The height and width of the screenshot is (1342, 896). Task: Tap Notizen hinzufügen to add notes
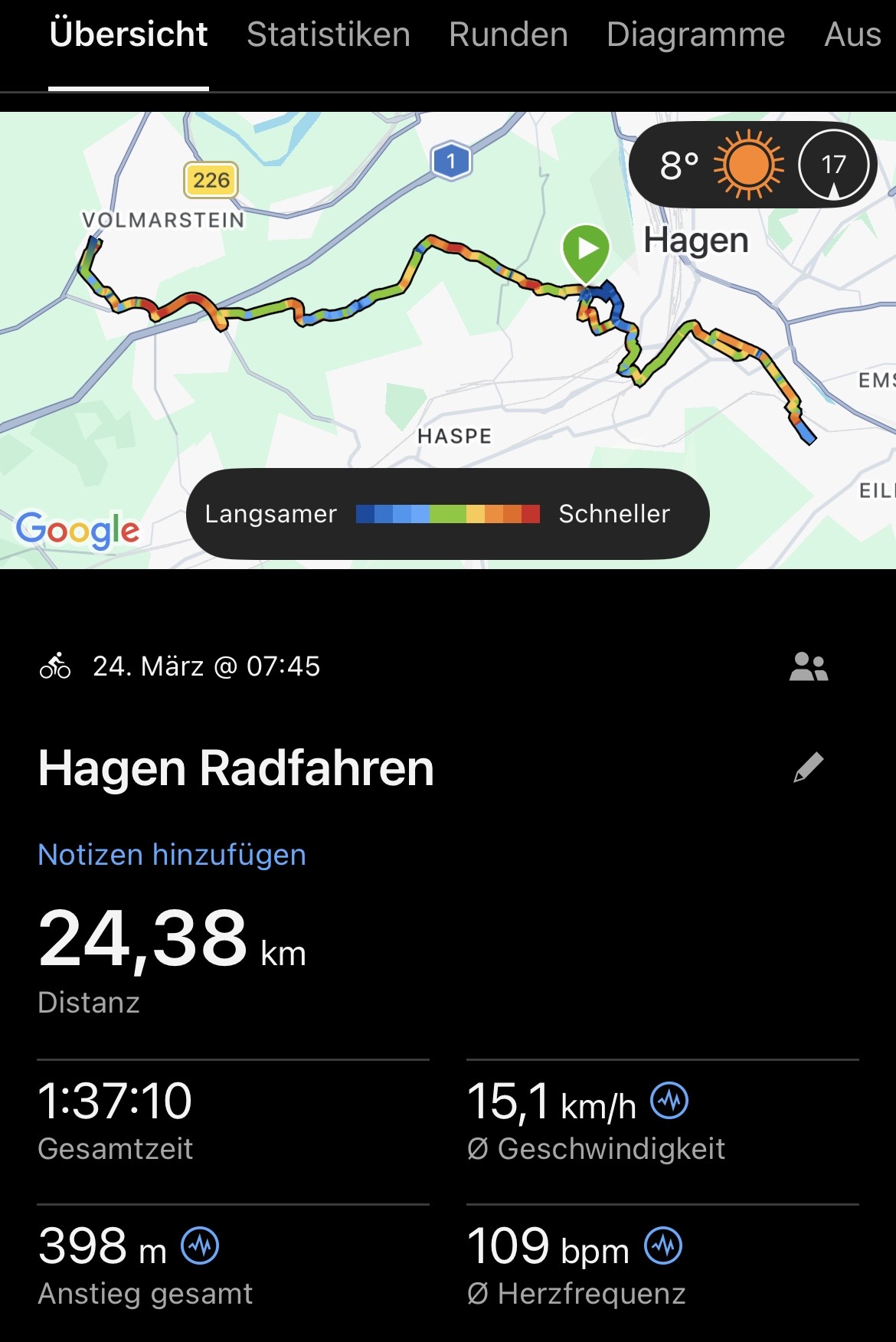pyautogui.click(x=172, y=855)
